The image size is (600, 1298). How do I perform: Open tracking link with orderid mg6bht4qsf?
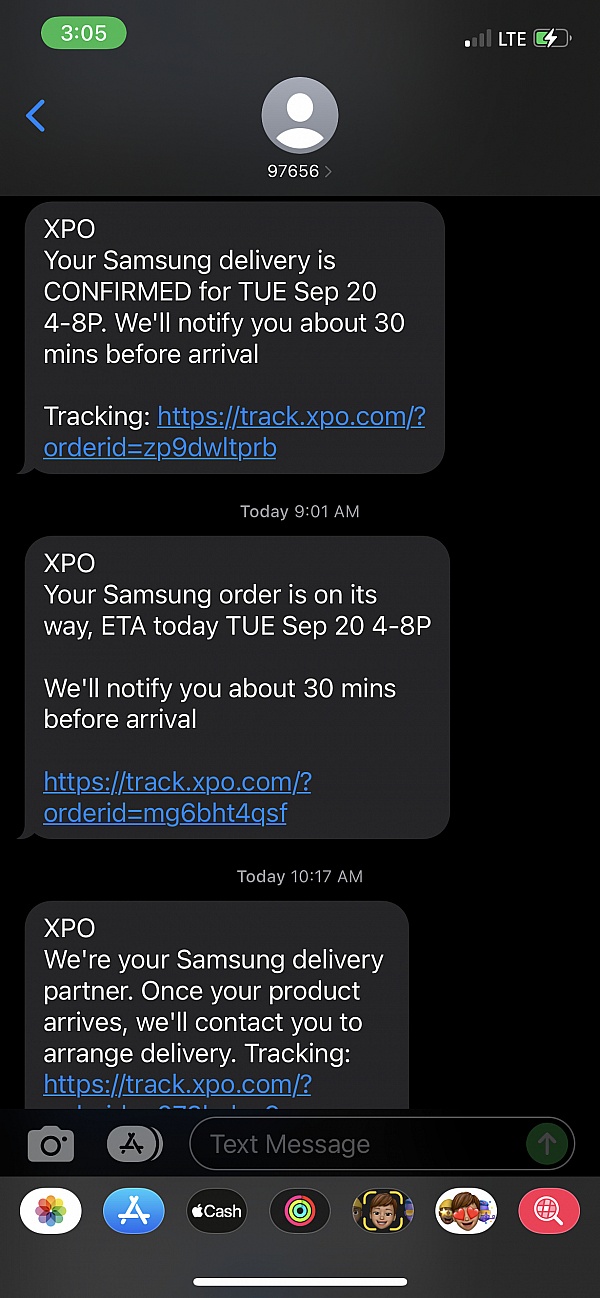(177, 797)
